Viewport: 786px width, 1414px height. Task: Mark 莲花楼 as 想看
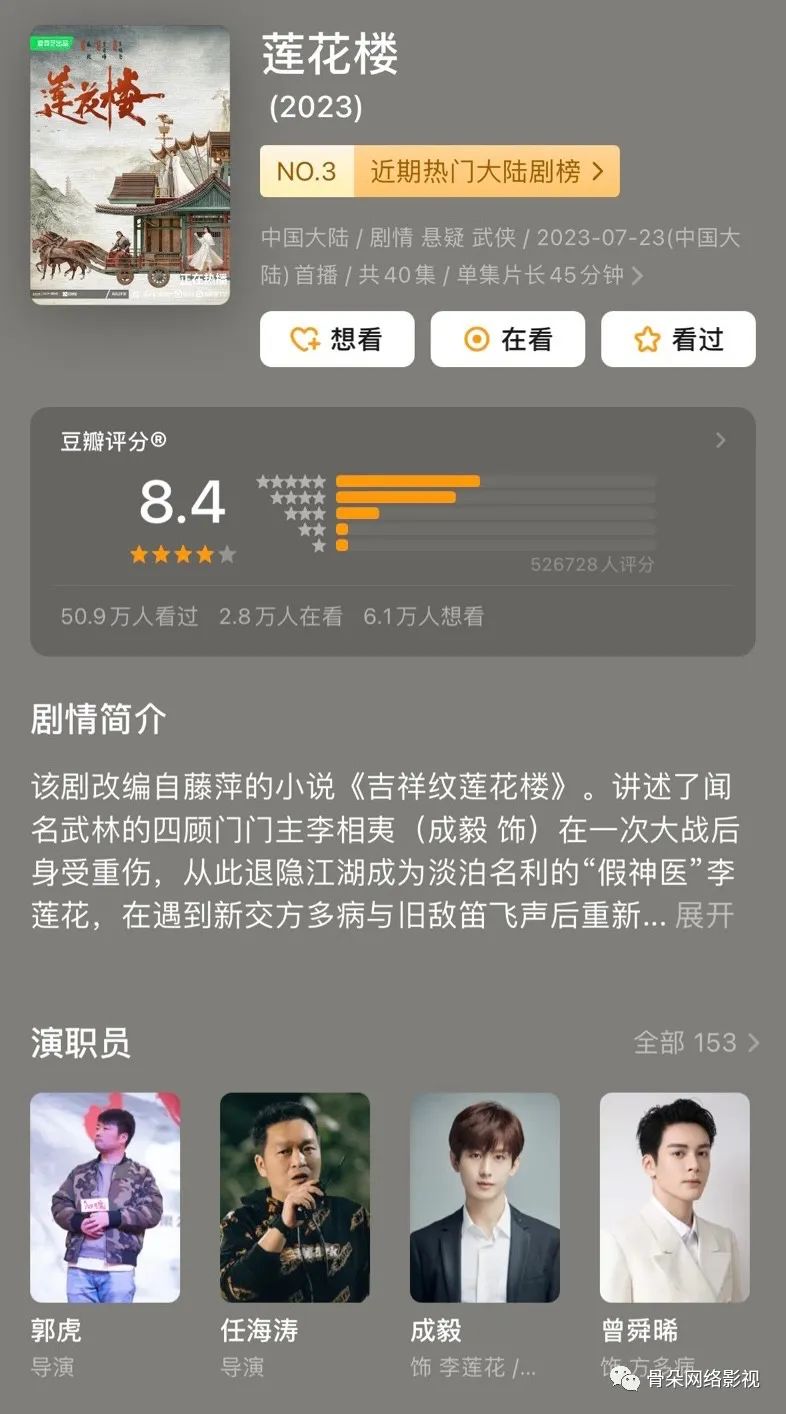(337, 339)
